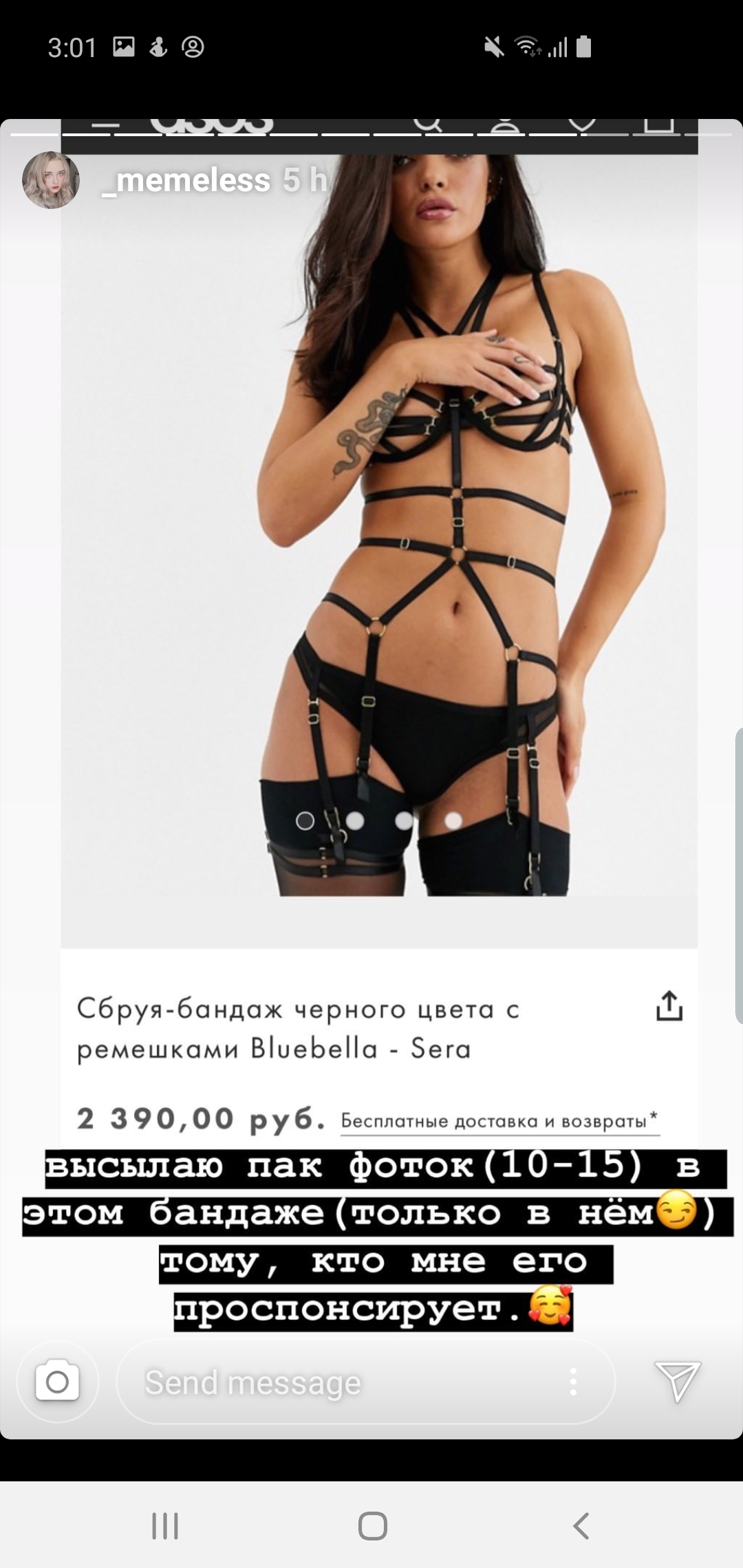Open _memeless profile avatar
743x1568 pixels.
pyautogui.click(x=51, y=180)
